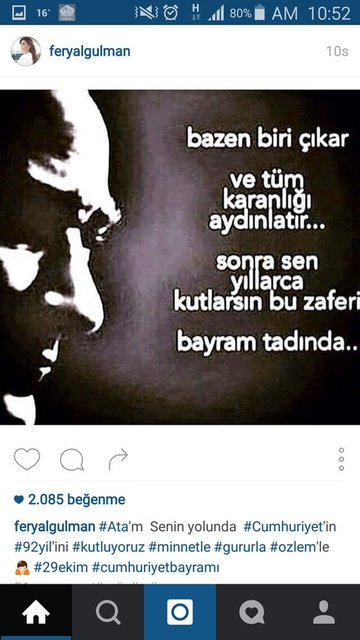Open the camera tab
The width and height of the screenshot is (360, 640).
(x=180, y=612)
